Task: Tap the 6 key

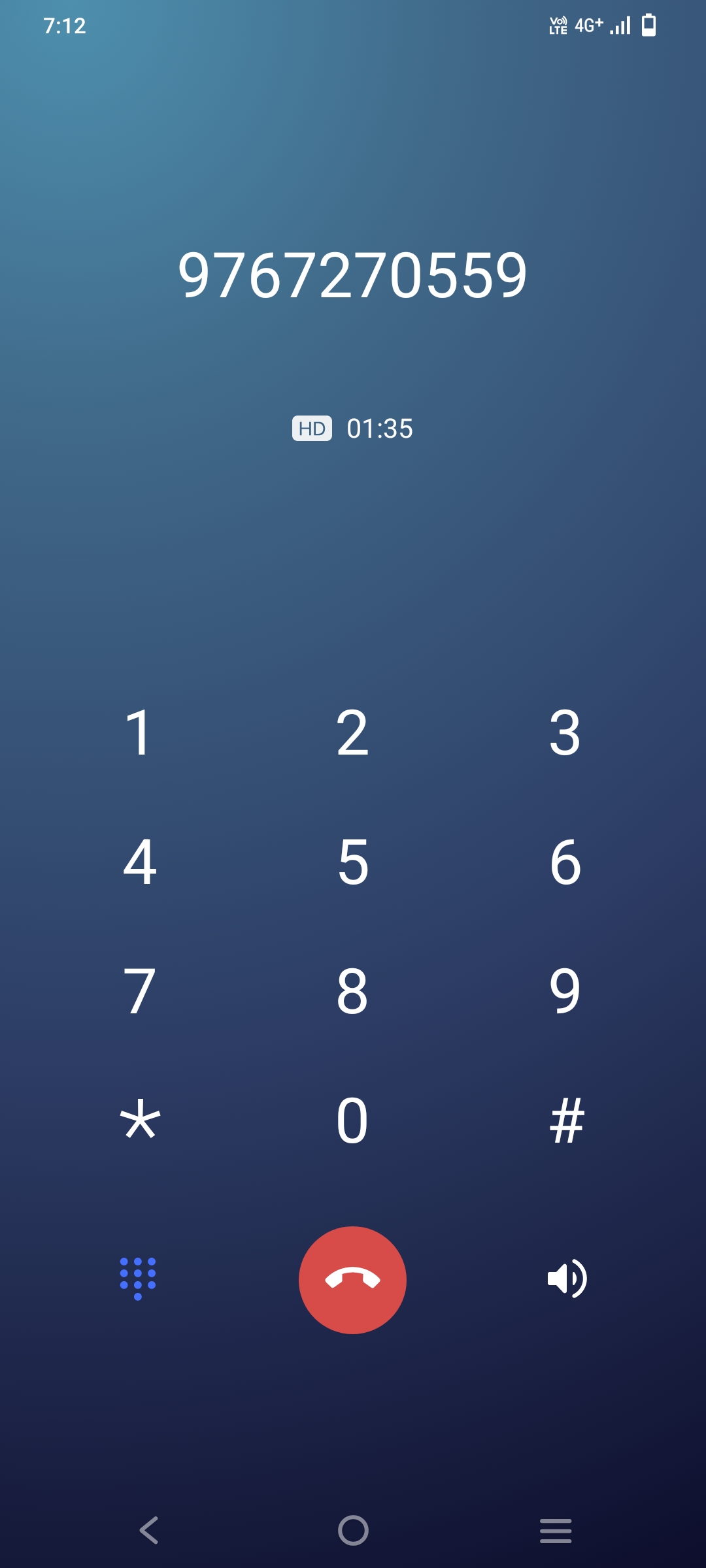Action: click(x=565, y=862)
